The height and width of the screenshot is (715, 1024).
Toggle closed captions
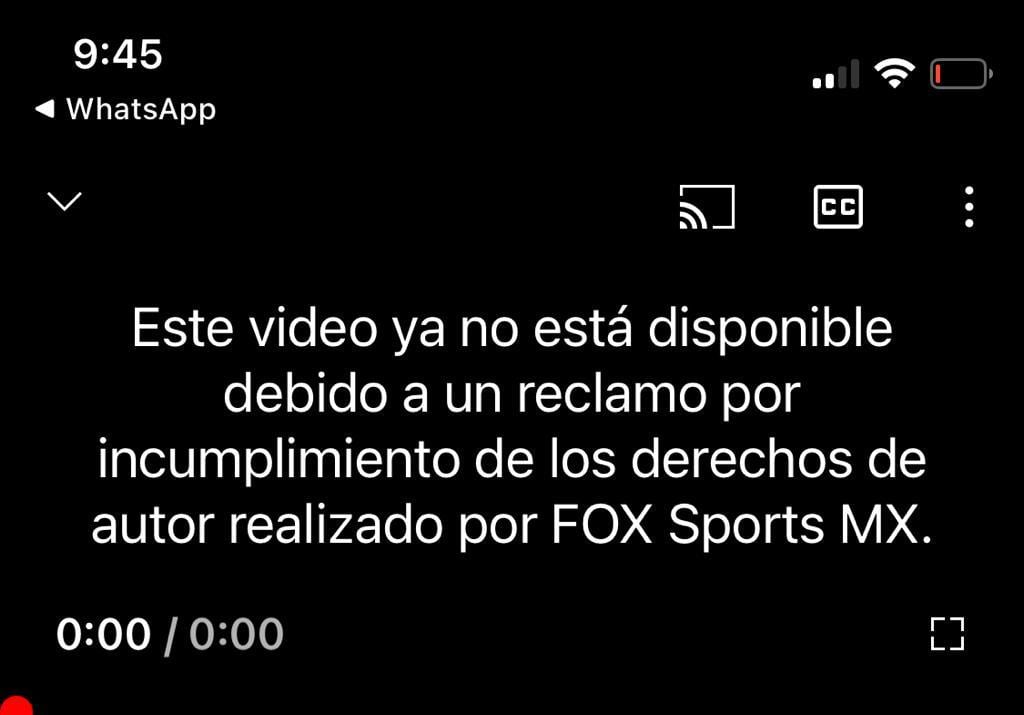[x=837, y=207]
